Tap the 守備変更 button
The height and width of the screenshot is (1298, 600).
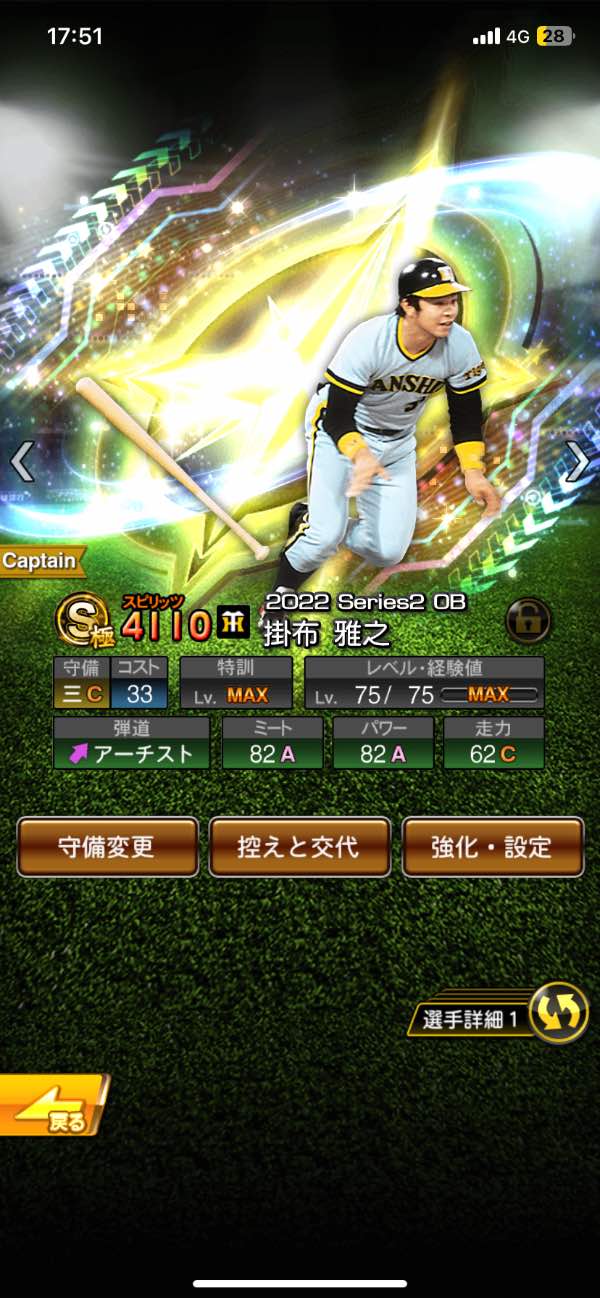pyautogui.click(x=108, y=847)
